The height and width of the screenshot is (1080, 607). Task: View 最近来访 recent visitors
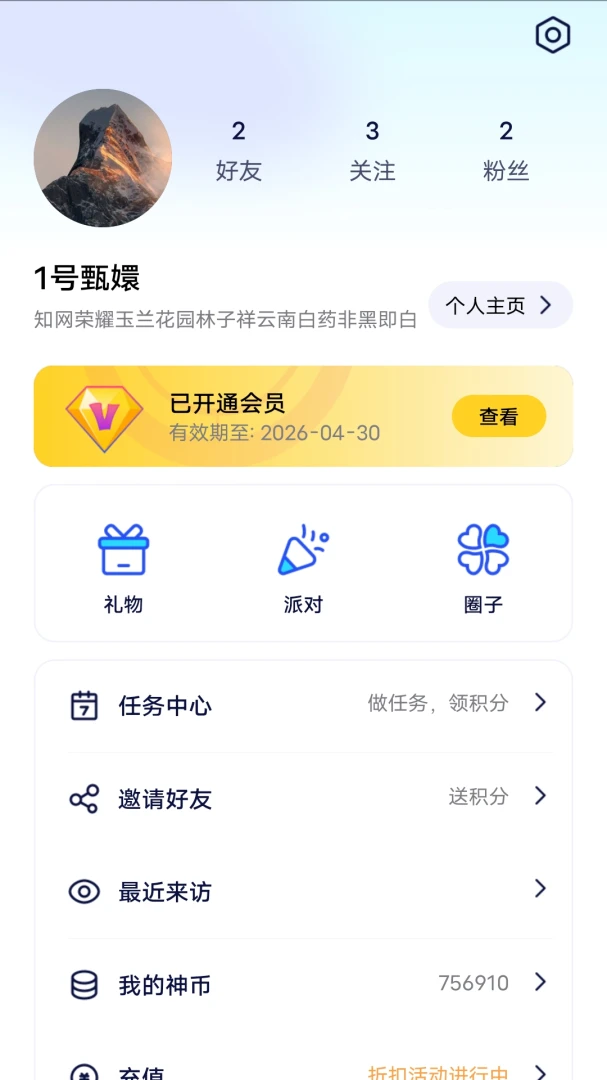303,891
